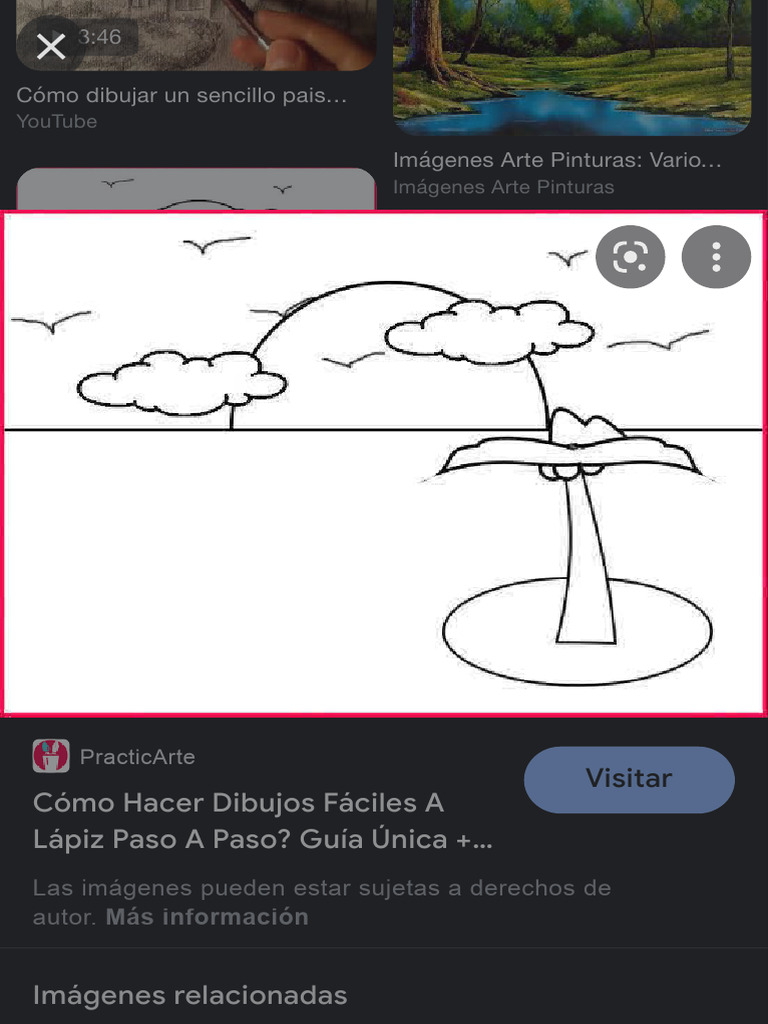Open the PracticArte page title link
The image size is (768, 1024).
(262, 821)
